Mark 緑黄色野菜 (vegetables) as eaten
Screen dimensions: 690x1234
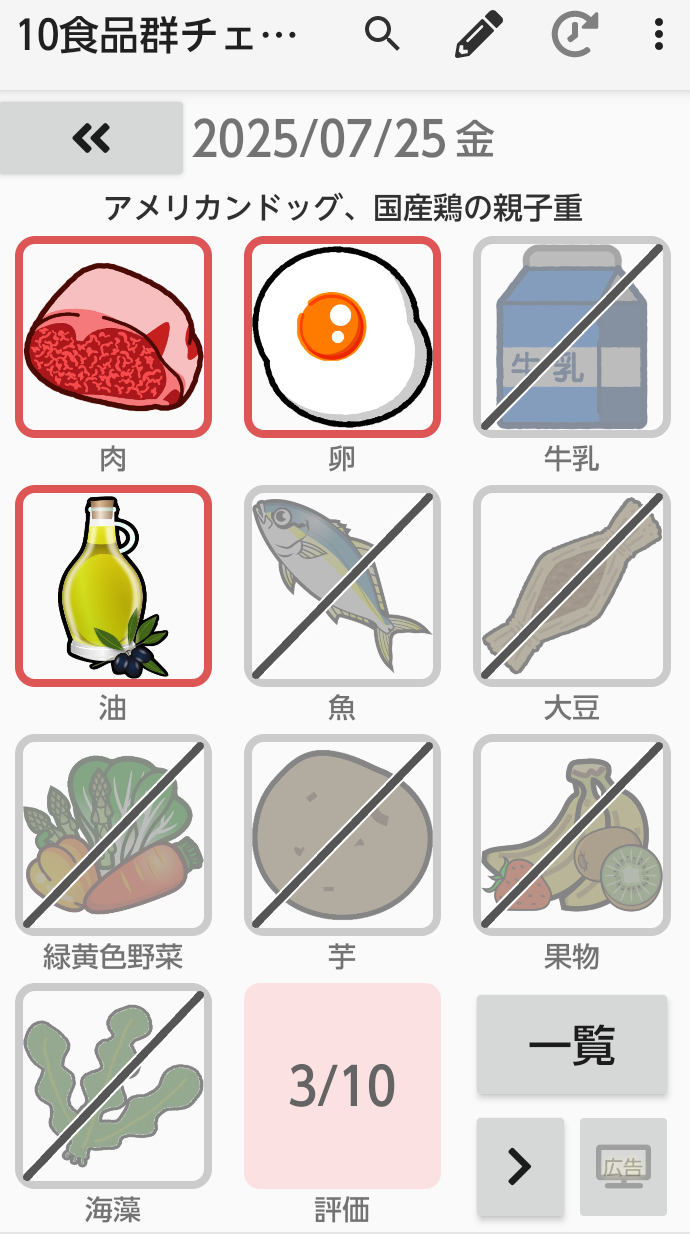113,835
